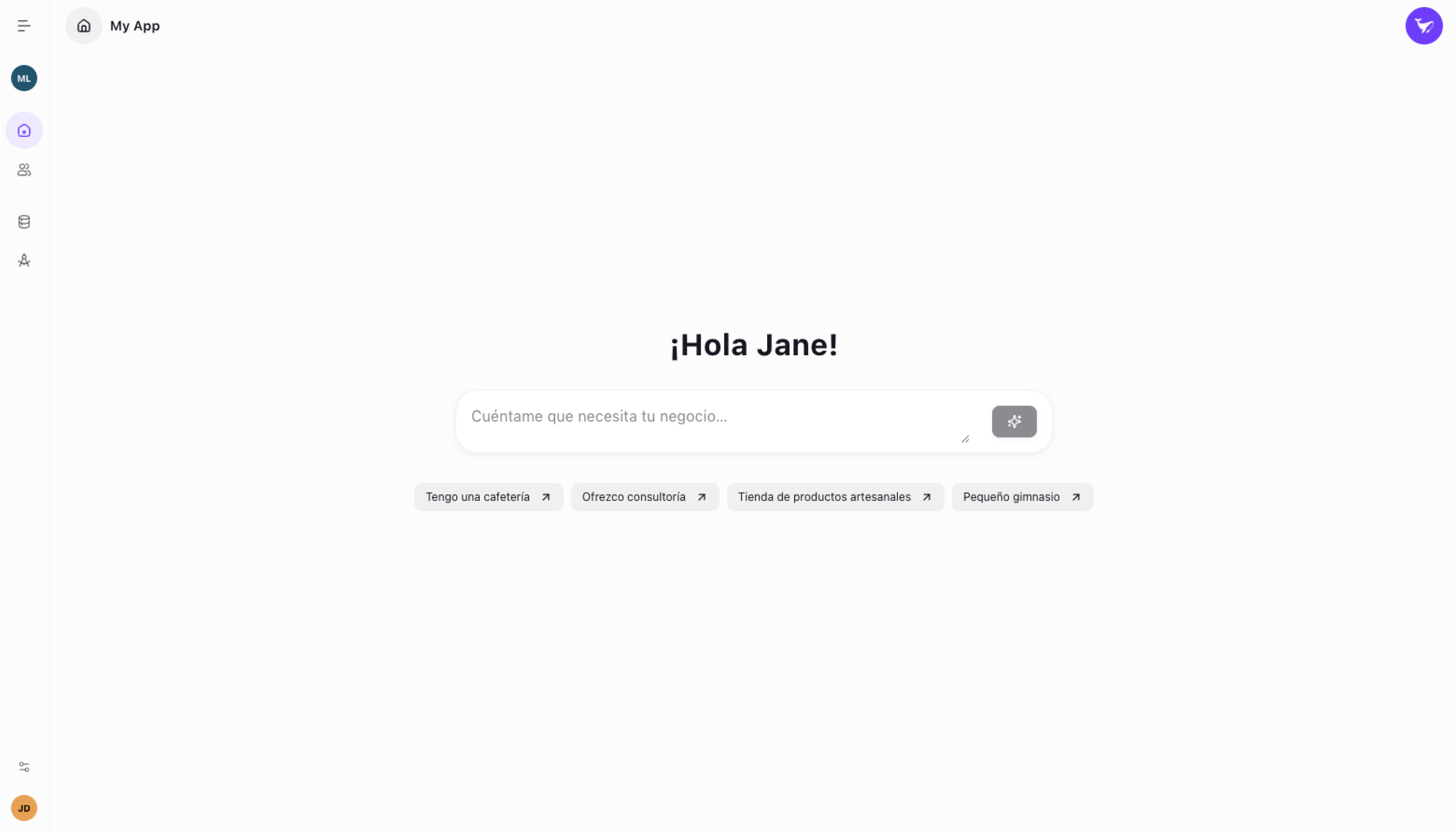This screenshot has height=832, width=1456.
Task: Choose the "Ofrezco consultoría" chip
Action: [644, 497]
